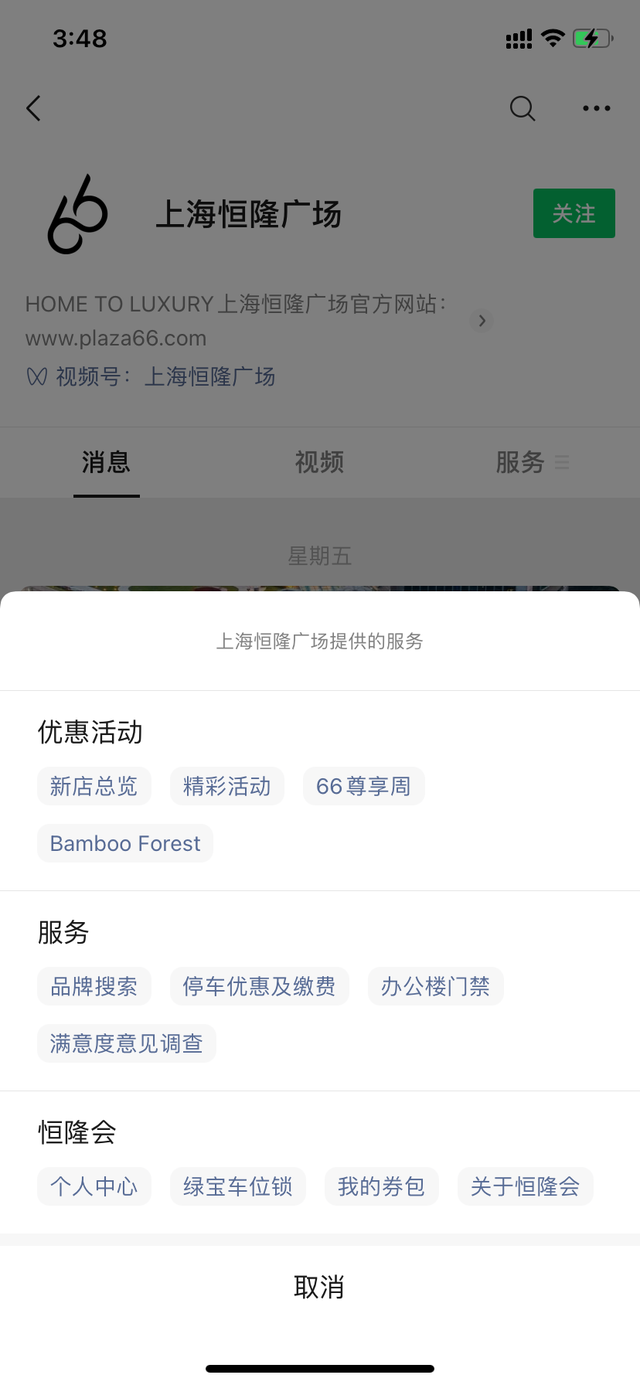This screenshot has width=640, height=1385.
Task: Open 绿宝车位锁 service
Action: 238,1186
